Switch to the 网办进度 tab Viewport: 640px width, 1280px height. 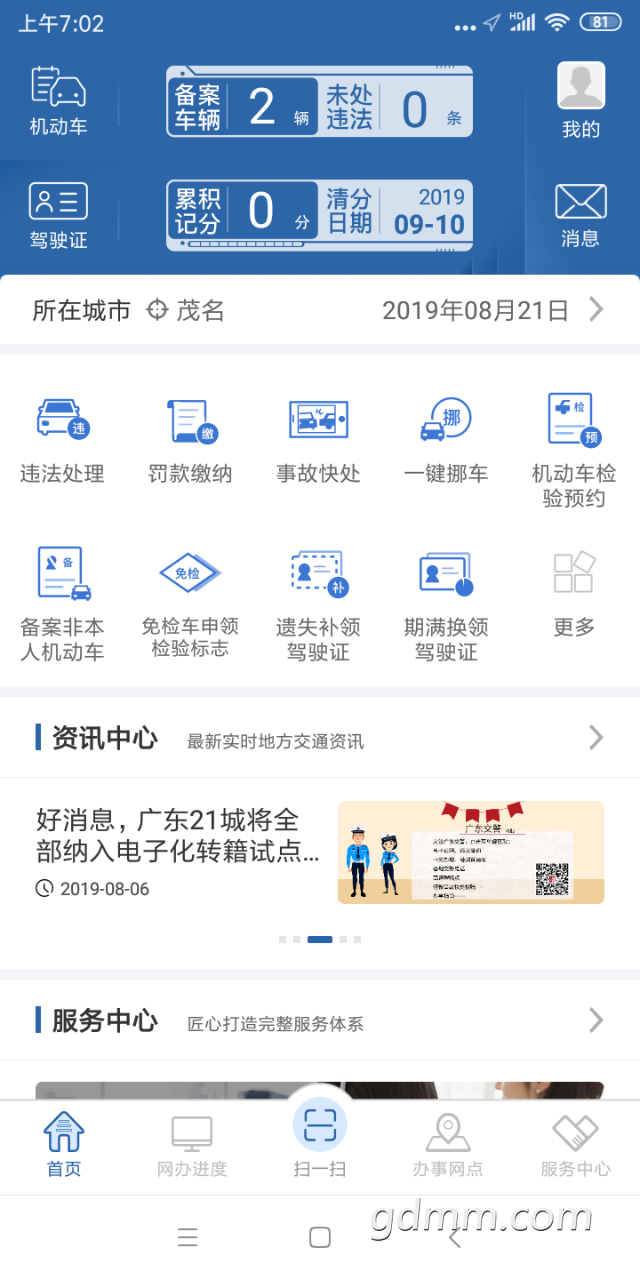tap(192, 1146)
